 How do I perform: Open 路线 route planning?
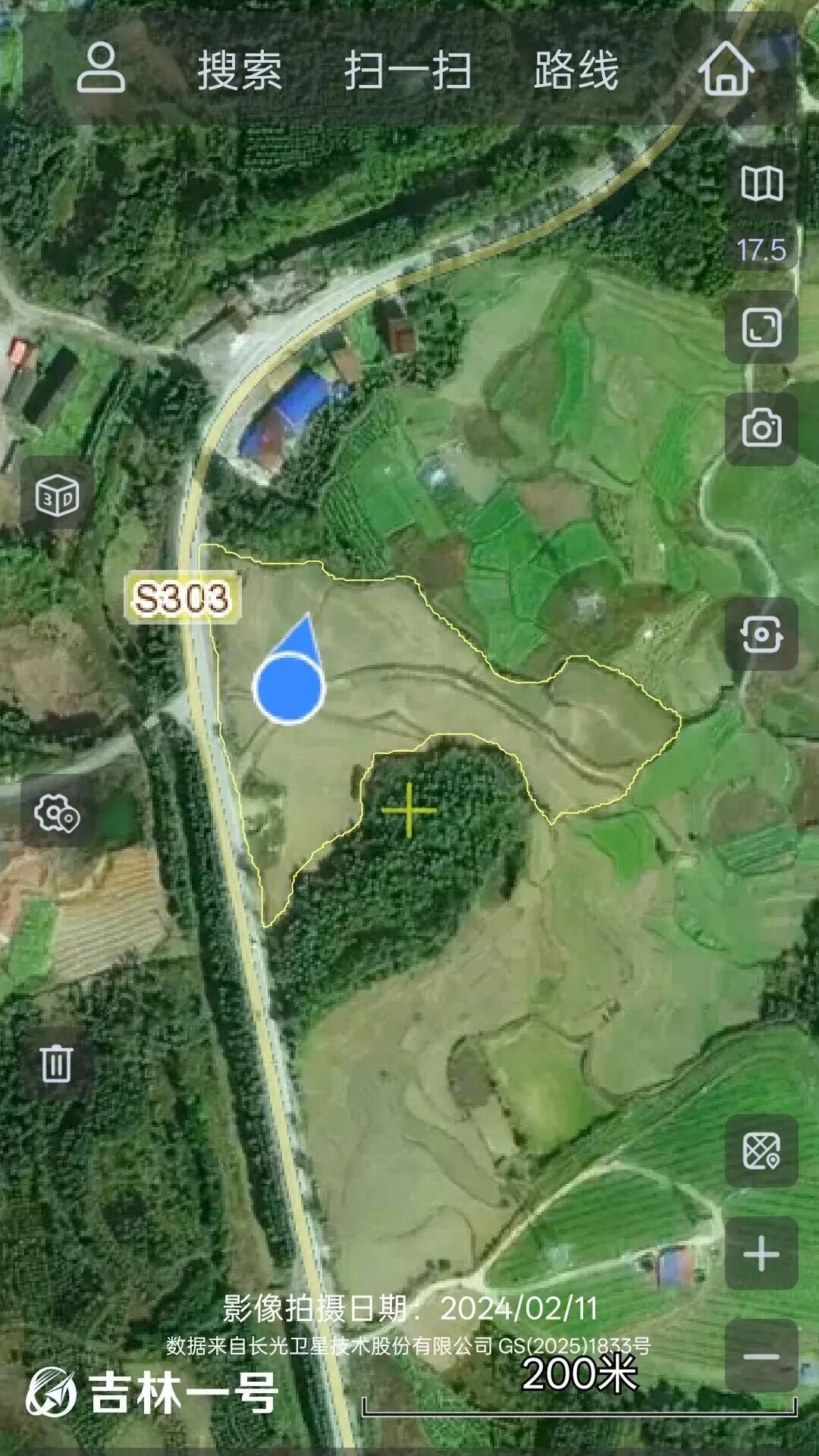pos(576,70)
